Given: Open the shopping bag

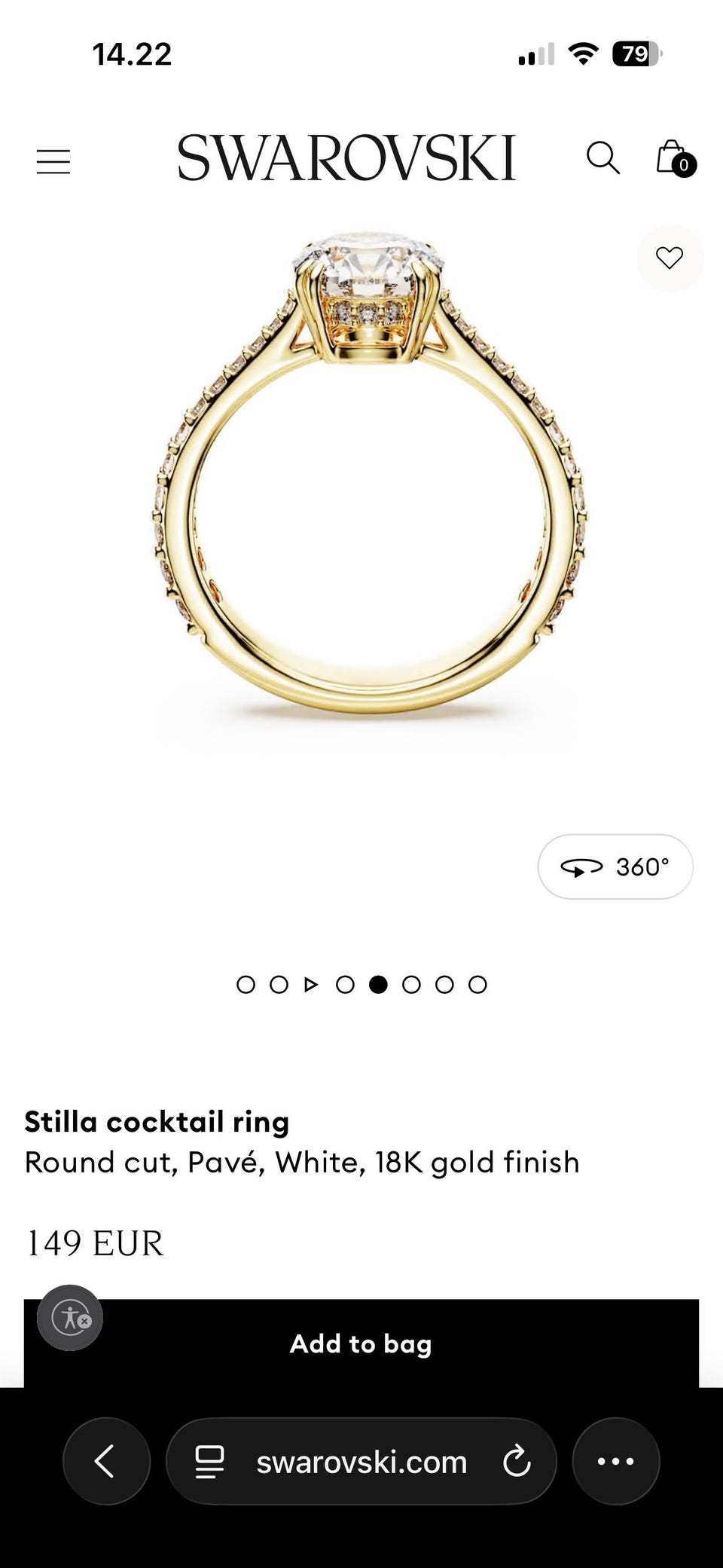Looking at the screenshot, I should [675, 158].
